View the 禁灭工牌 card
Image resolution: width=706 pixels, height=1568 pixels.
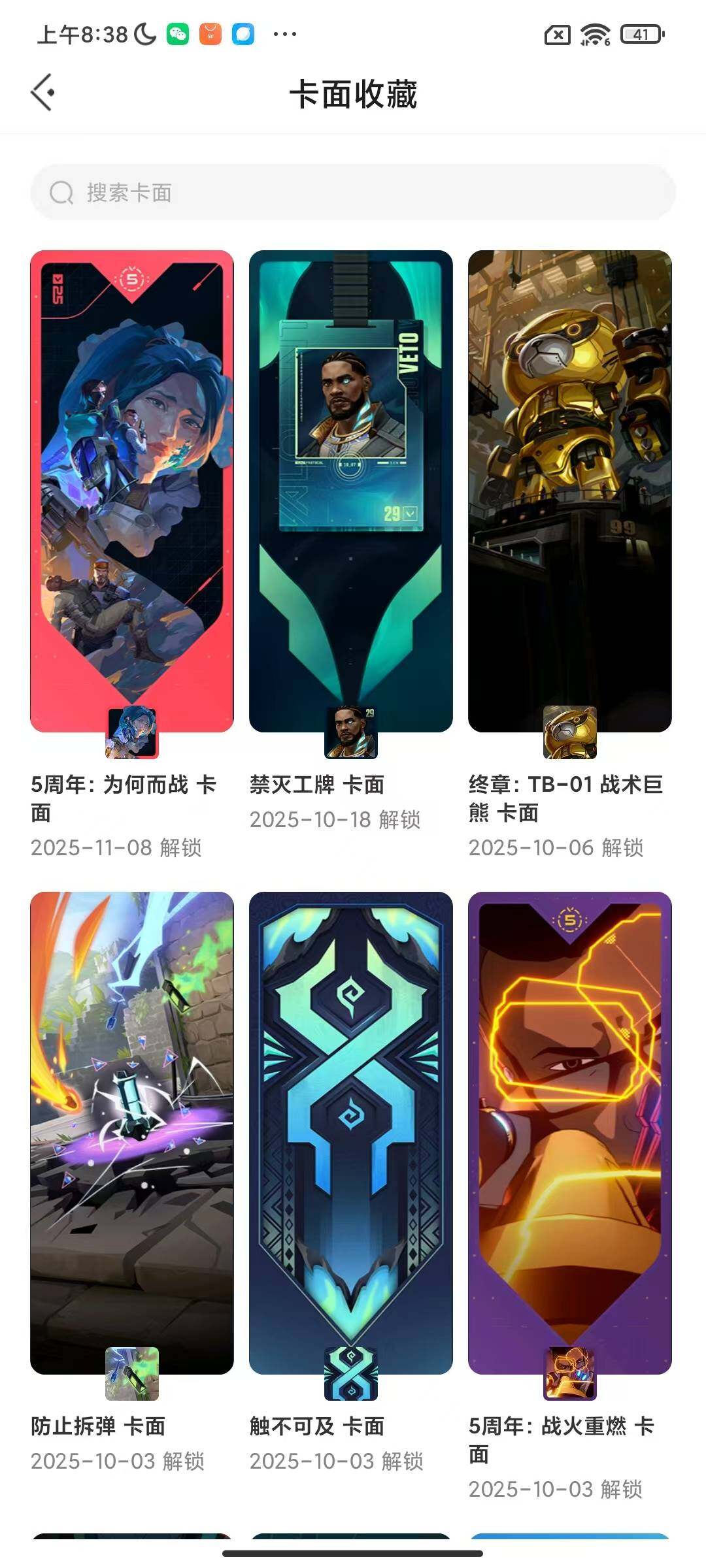coord(351,490)
